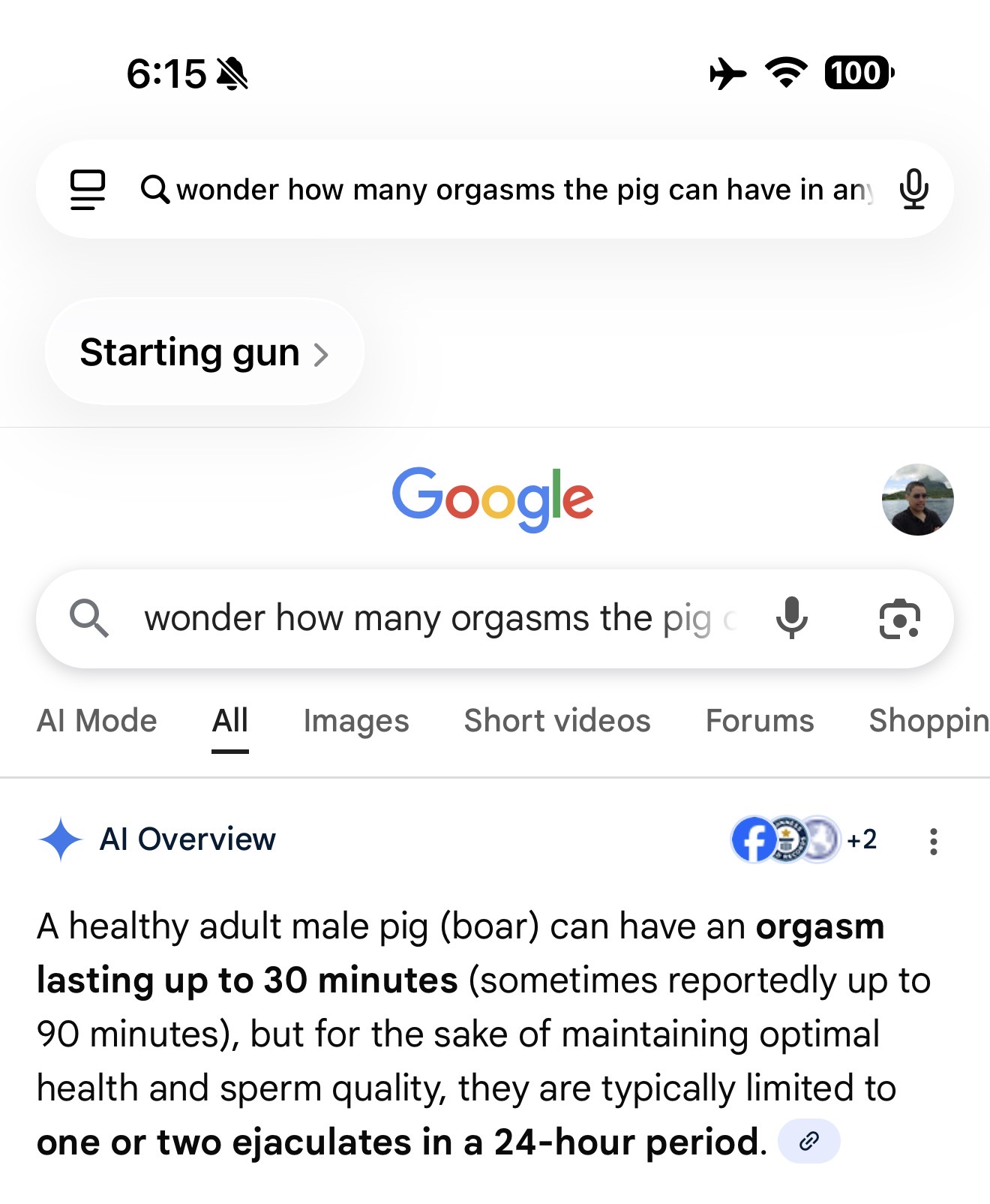This screenshot has height=1204, width=990.
Task: Edit the query in Google search box
Action: click(435, 619)
